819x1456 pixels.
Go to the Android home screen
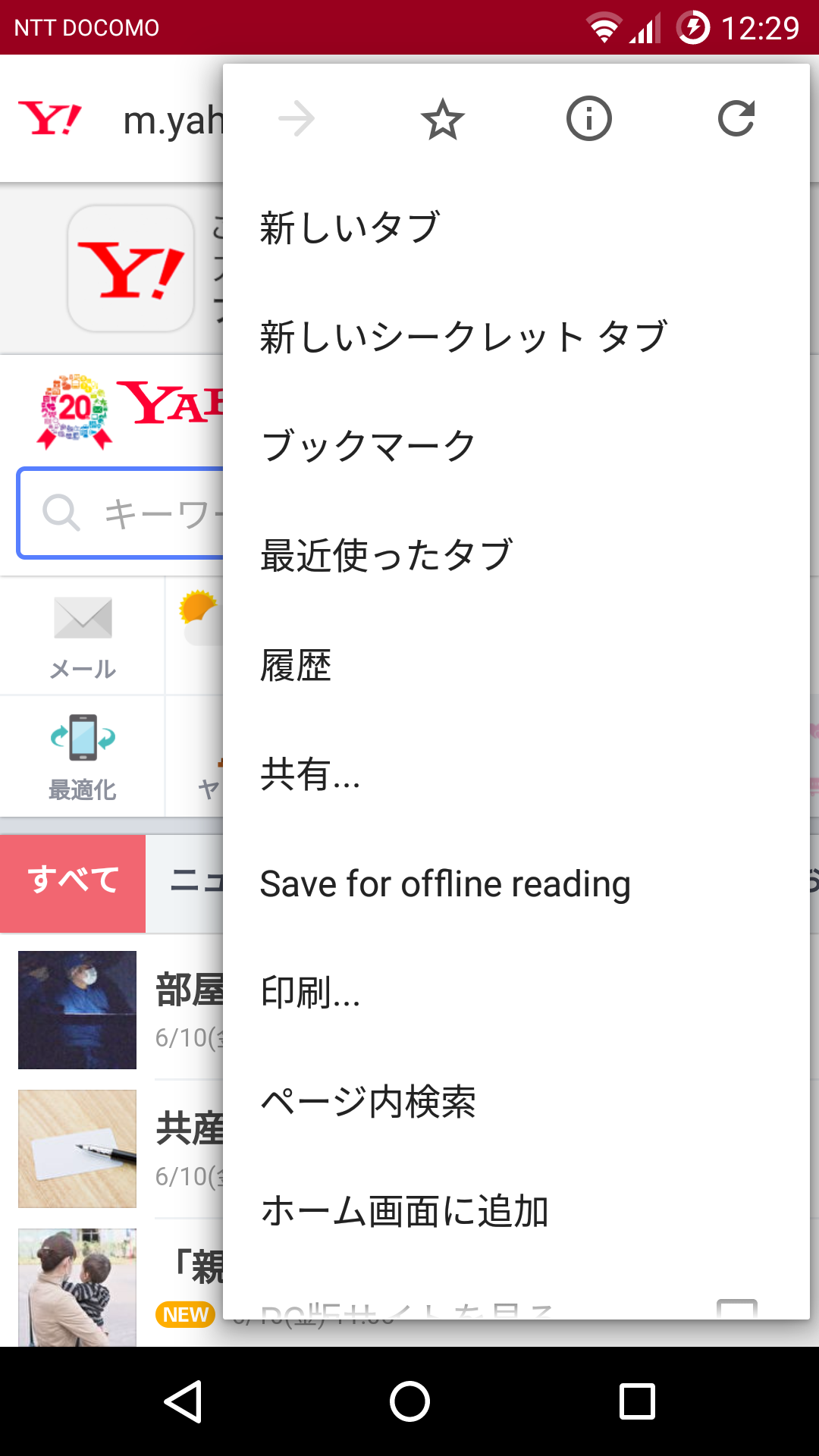coord(409,1401)
